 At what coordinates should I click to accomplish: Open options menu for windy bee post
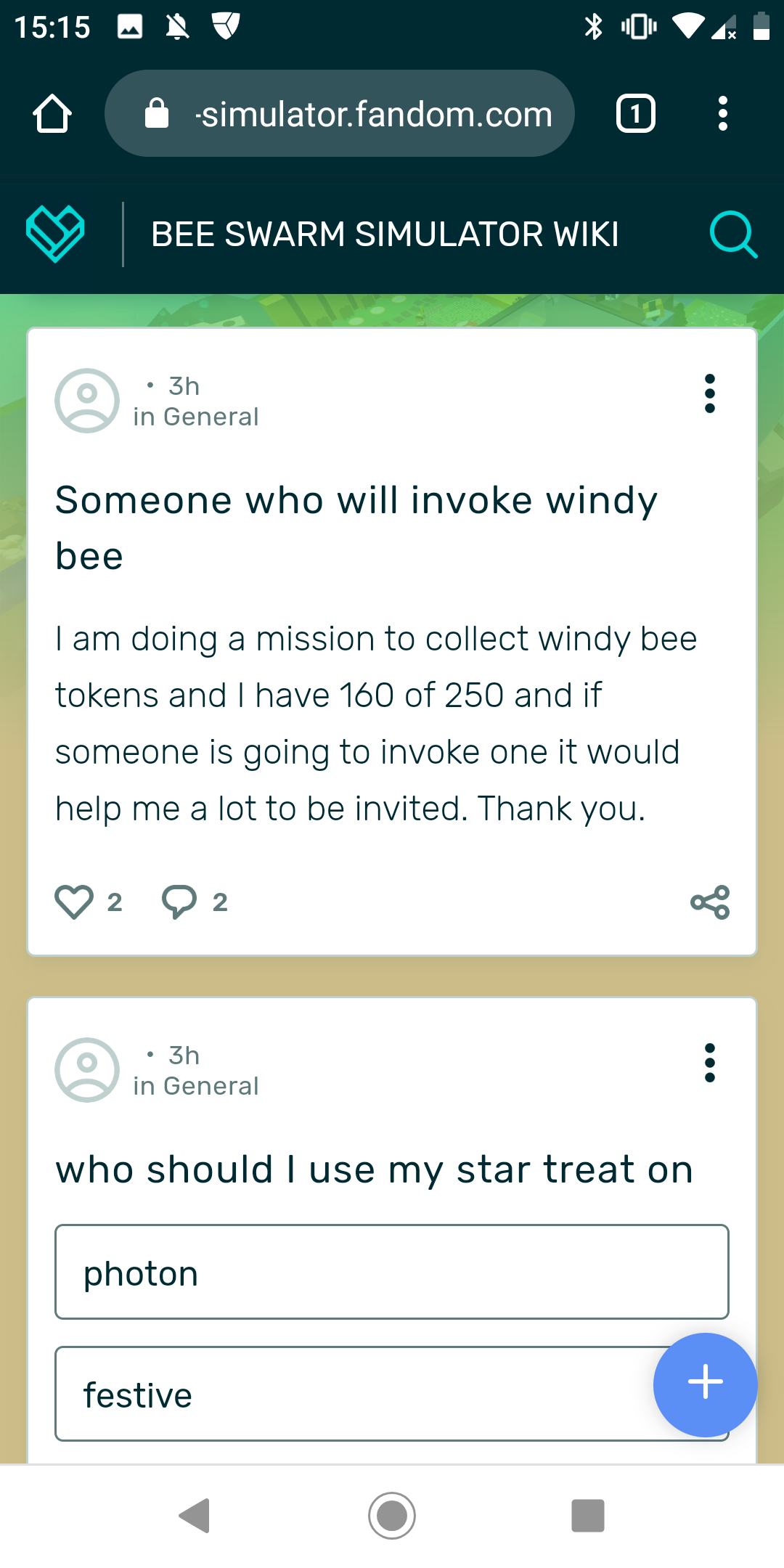(710, 394)
